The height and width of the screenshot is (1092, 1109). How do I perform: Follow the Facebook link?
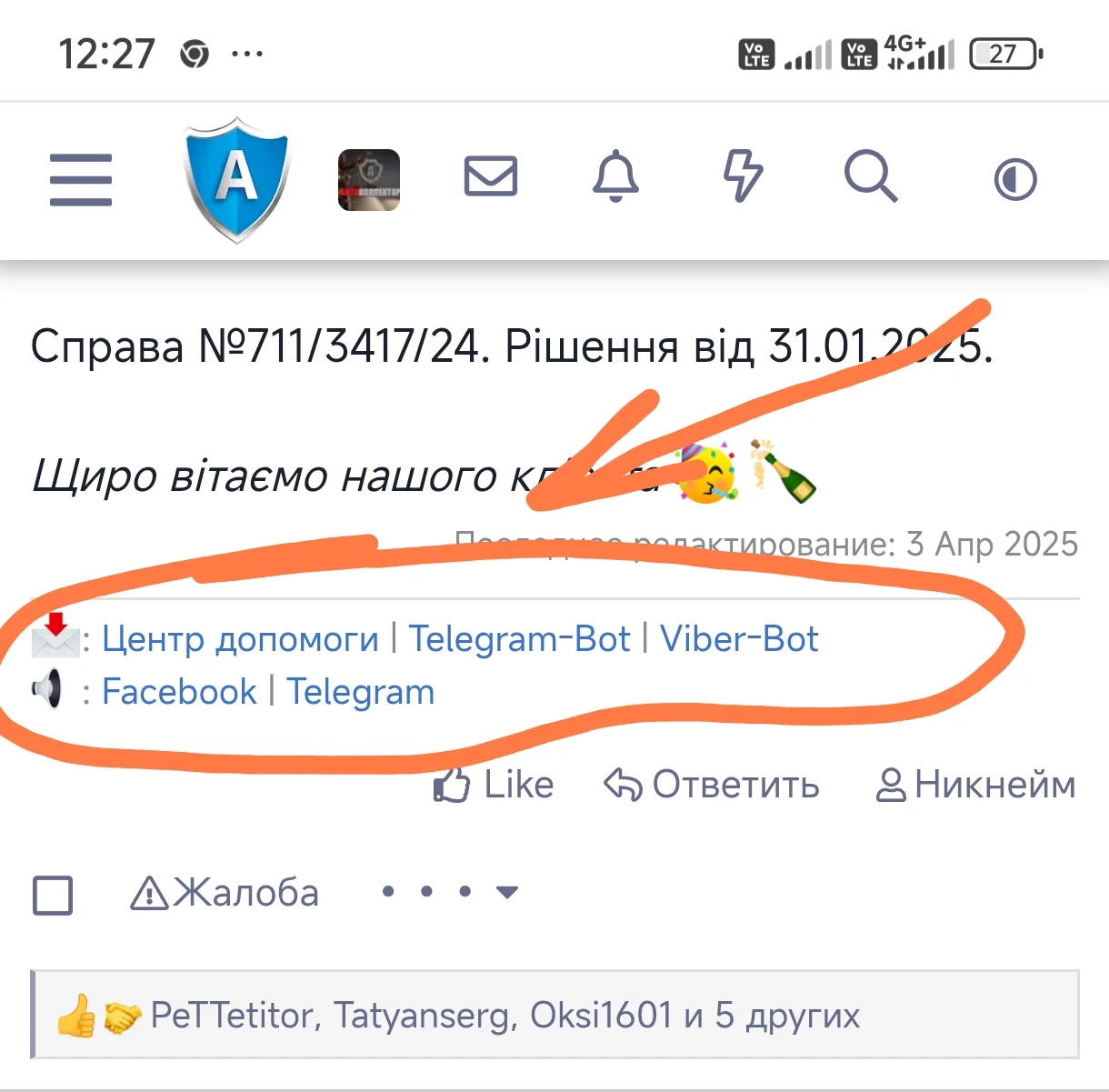179,692
